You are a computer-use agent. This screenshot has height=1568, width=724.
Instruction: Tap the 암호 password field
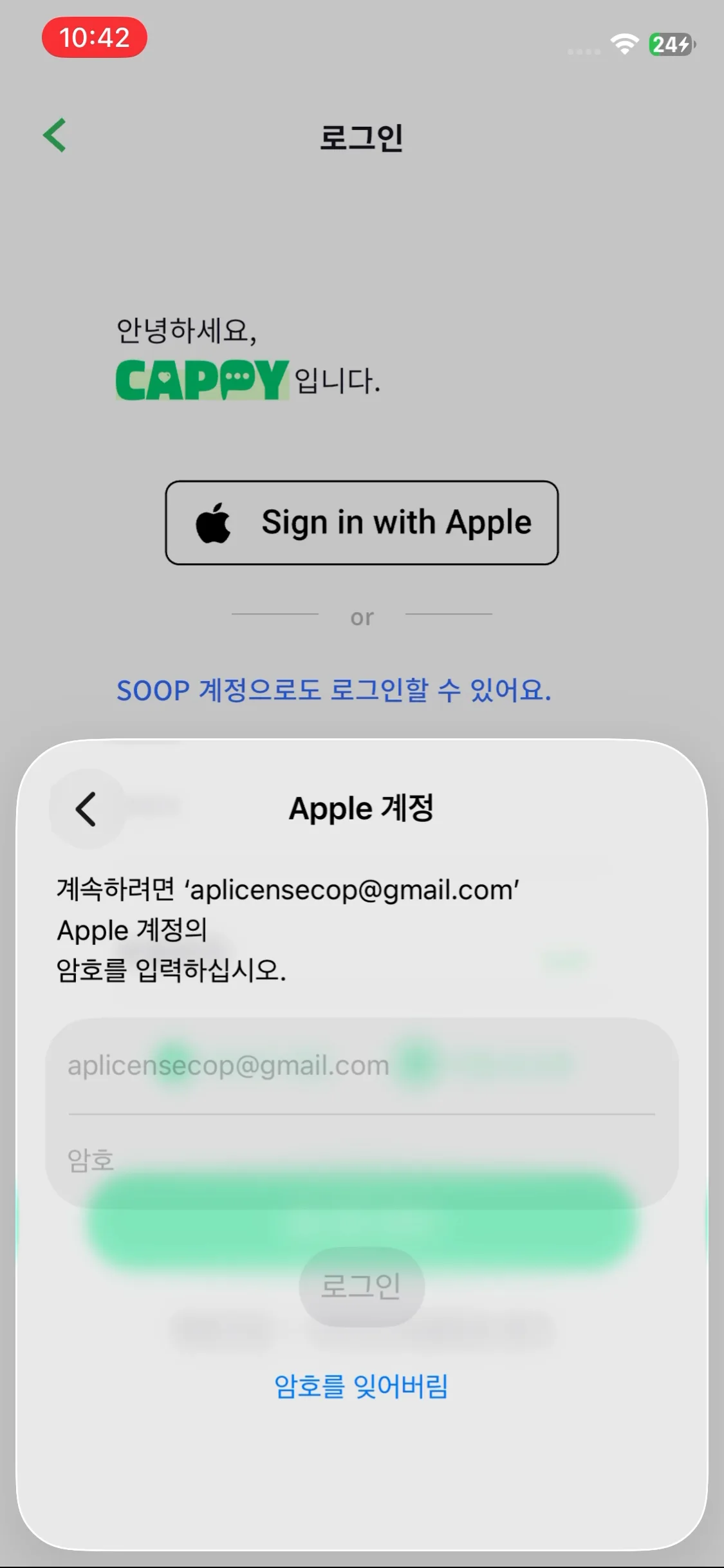click(x=360, y=1160)
